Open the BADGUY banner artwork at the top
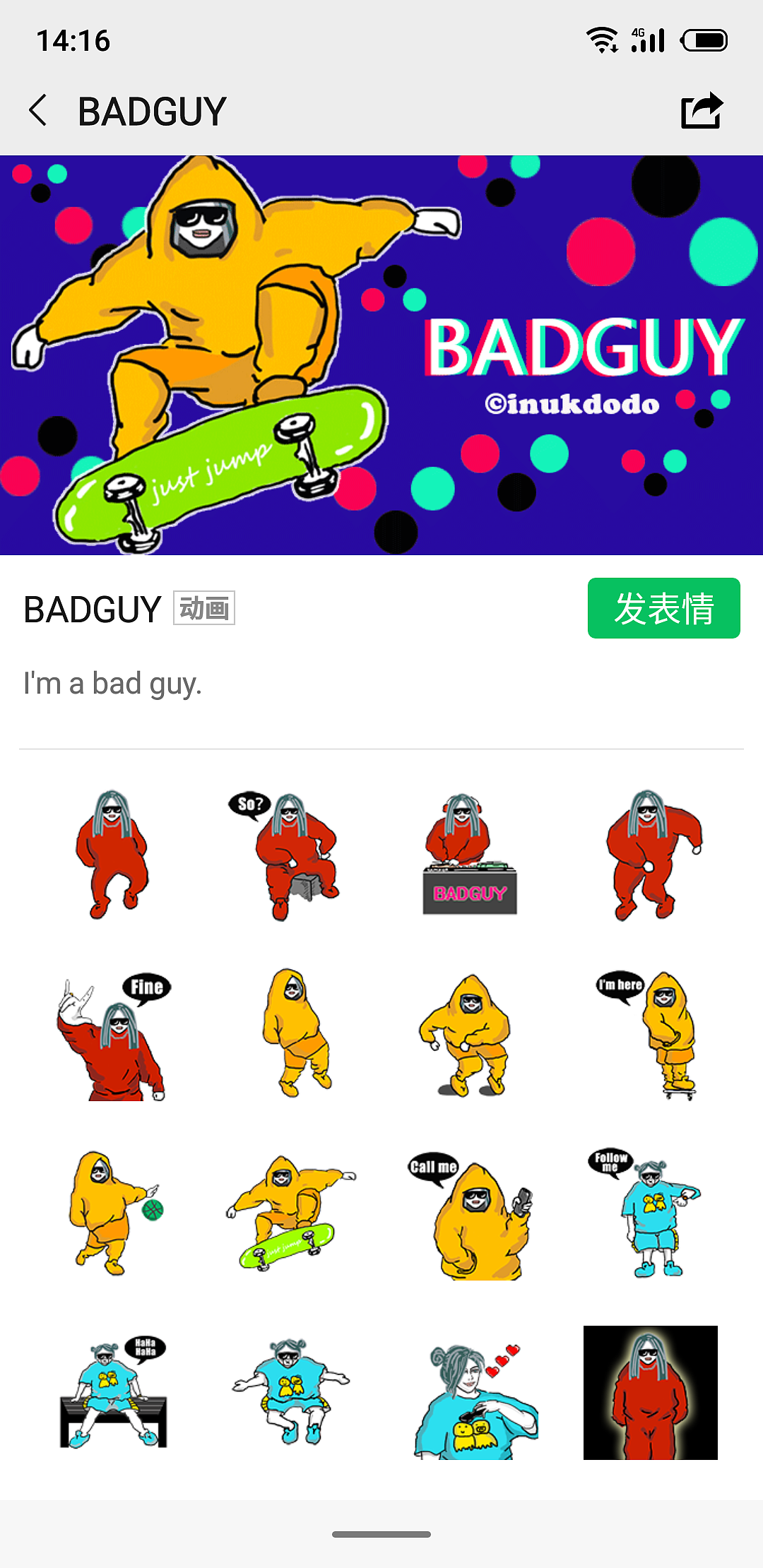 tap(381, 353)
